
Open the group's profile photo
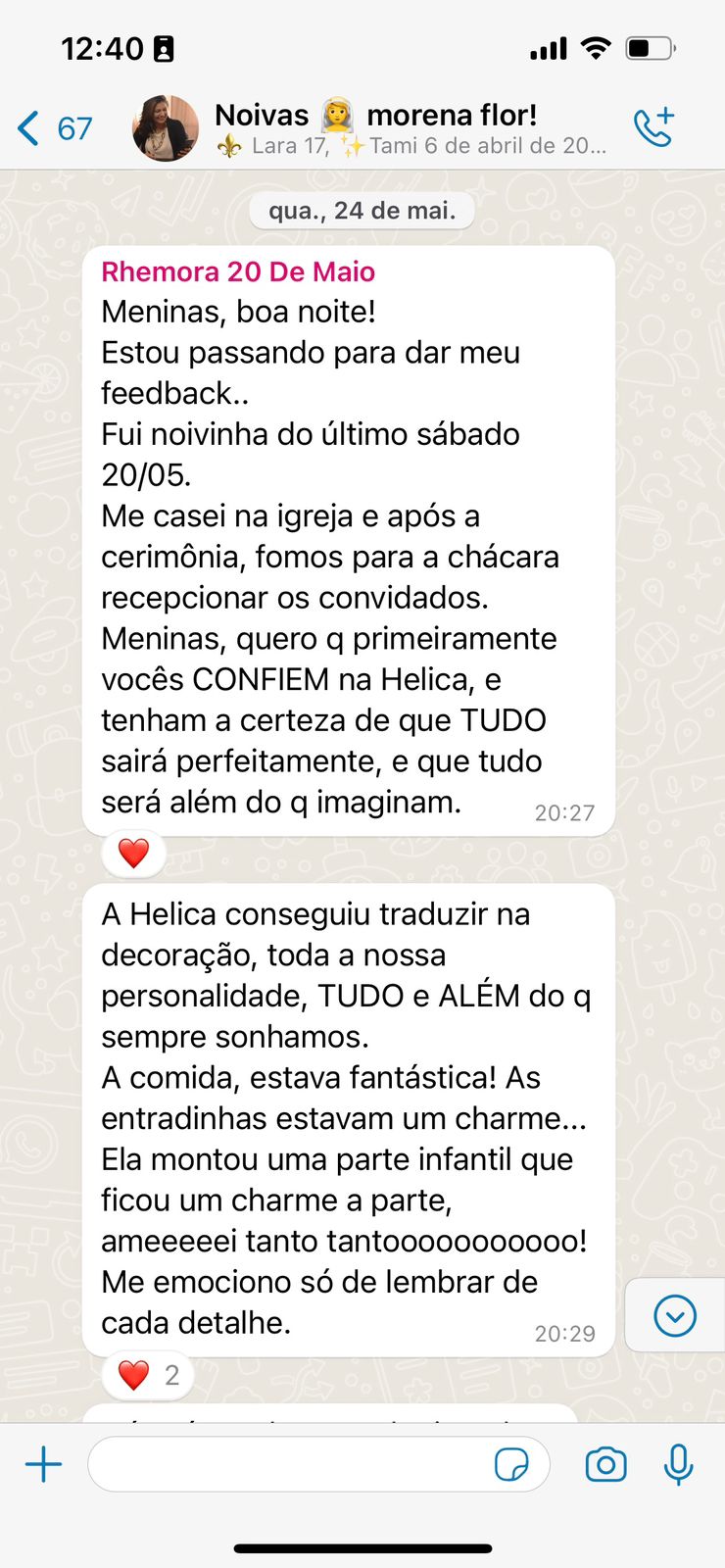(x=166, y=128)
